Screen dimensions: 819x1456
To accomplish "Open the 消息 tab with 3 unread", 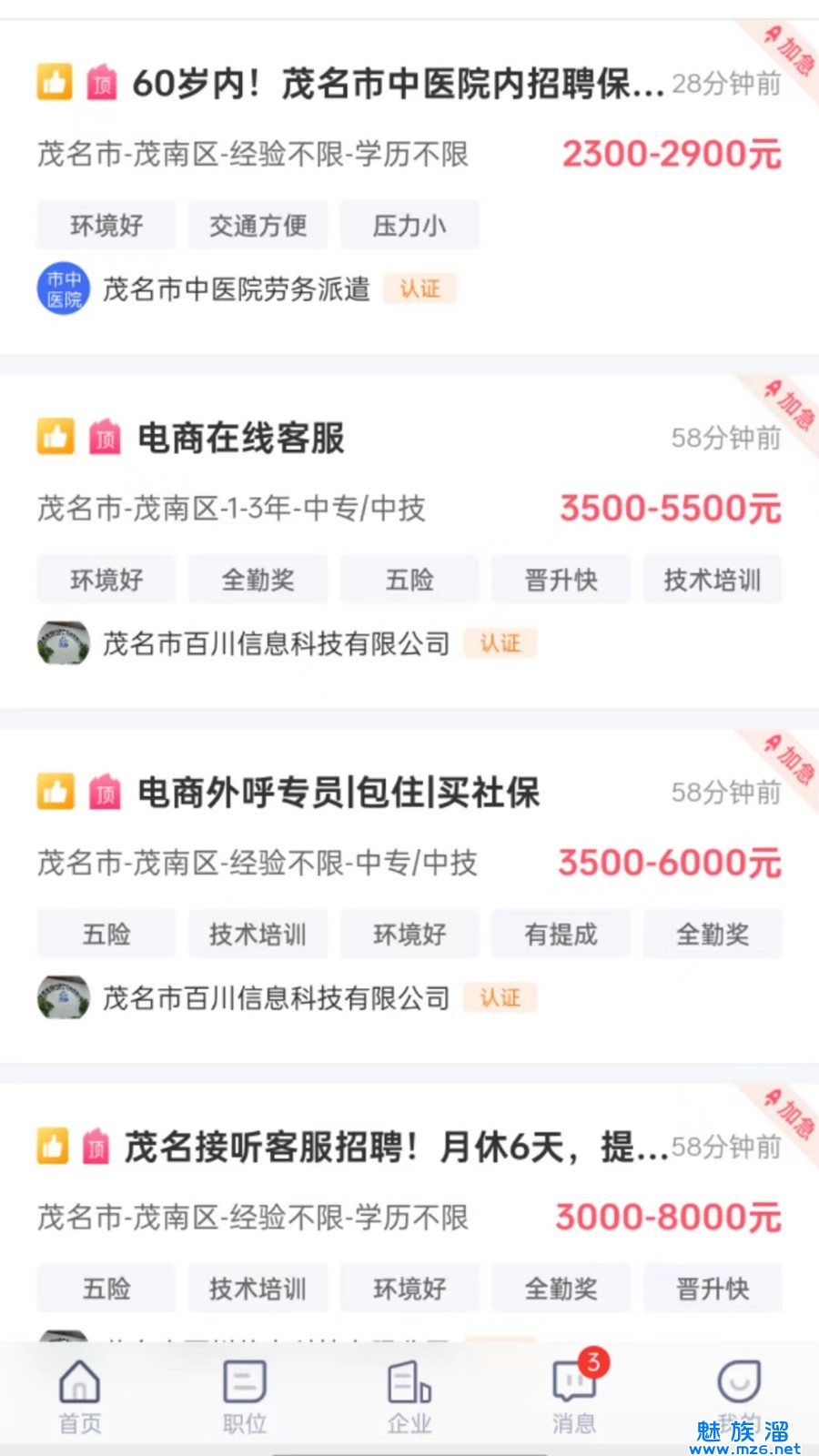I will click(574, 1397).
